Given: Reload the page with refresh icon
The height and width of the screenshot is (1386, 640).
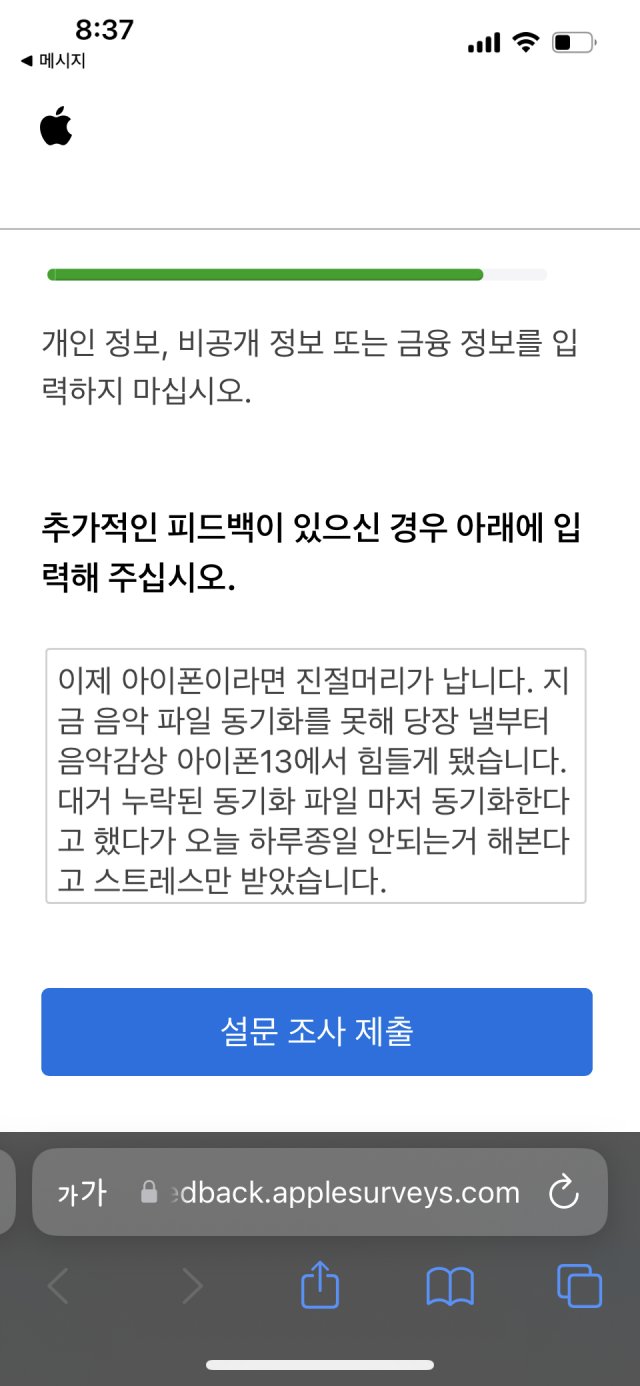Looking at the screenshot, I should pos(564,1192).
